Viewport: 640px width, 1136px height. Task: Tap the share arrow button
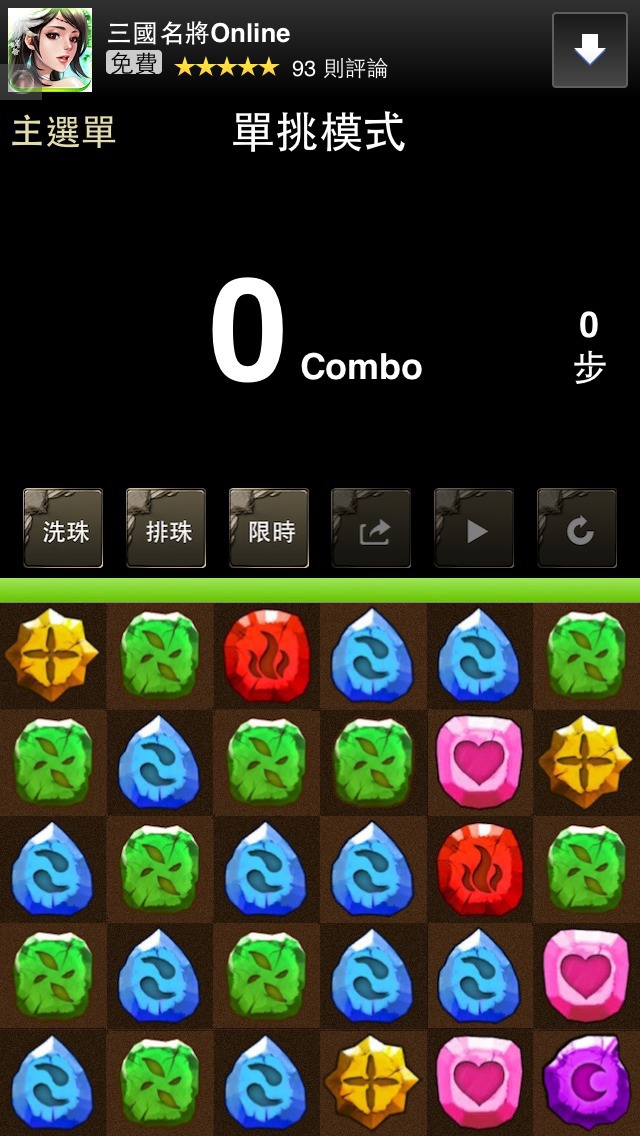(371, 528)
